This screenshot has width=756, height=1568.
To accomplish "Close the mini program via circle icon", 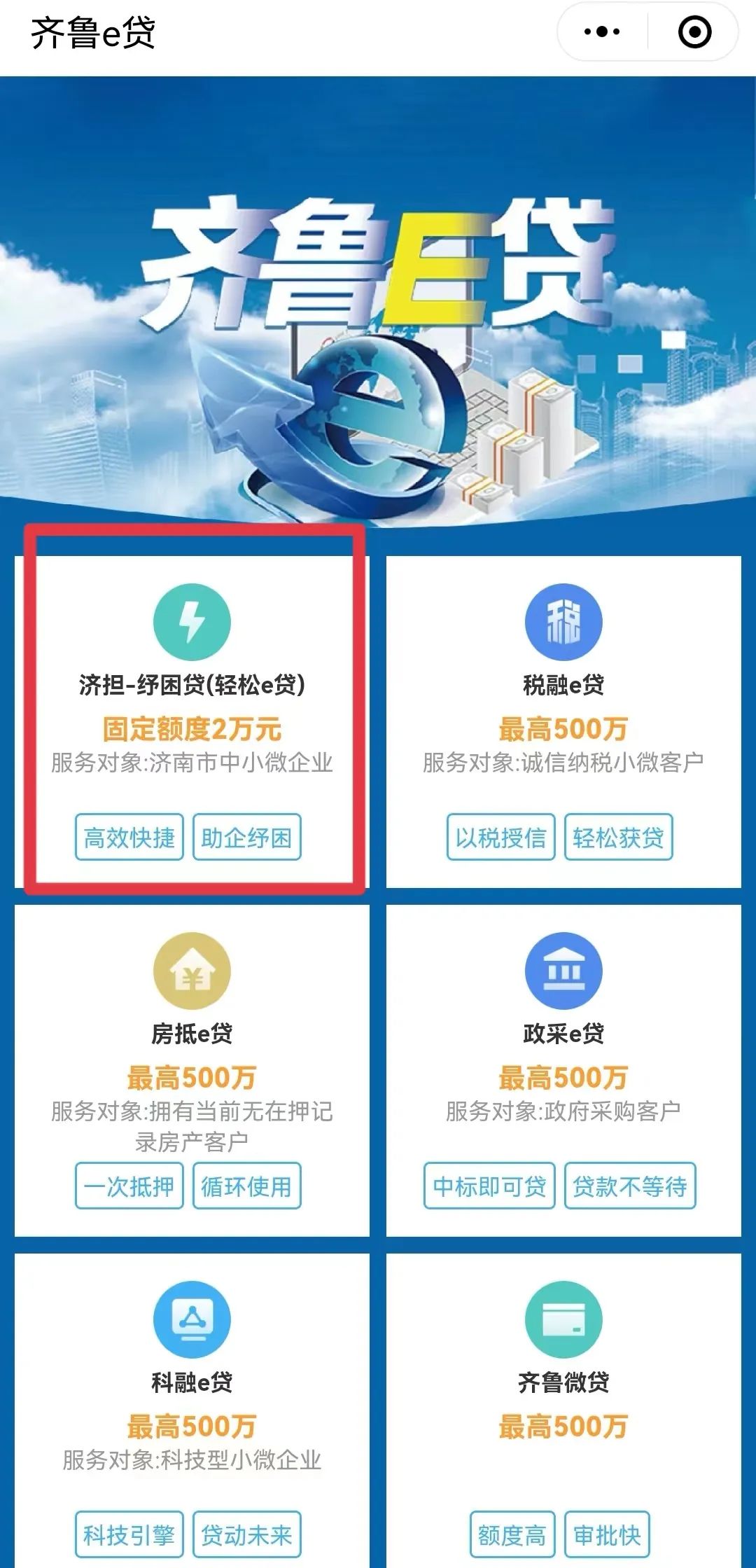I will point(694,32).
